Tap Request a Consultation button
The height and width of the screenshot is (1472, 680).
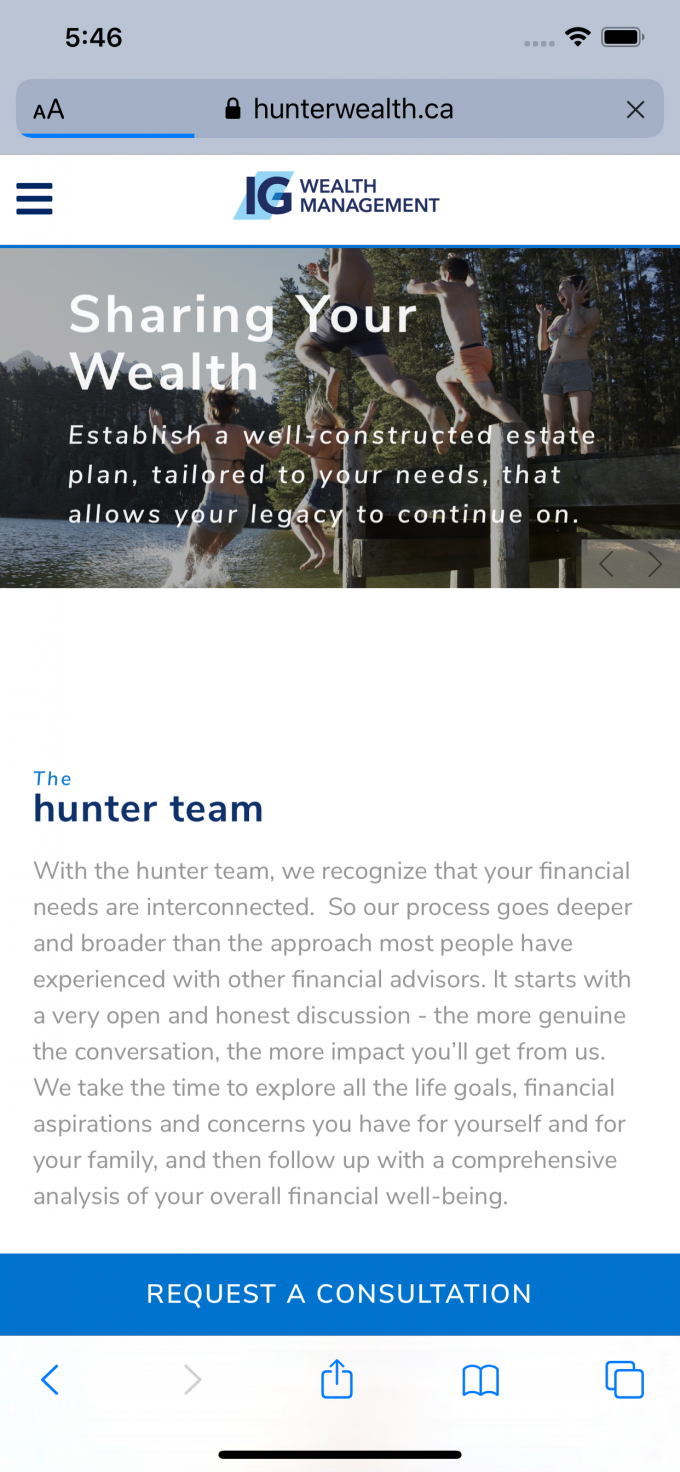(x=340, y=1294)
